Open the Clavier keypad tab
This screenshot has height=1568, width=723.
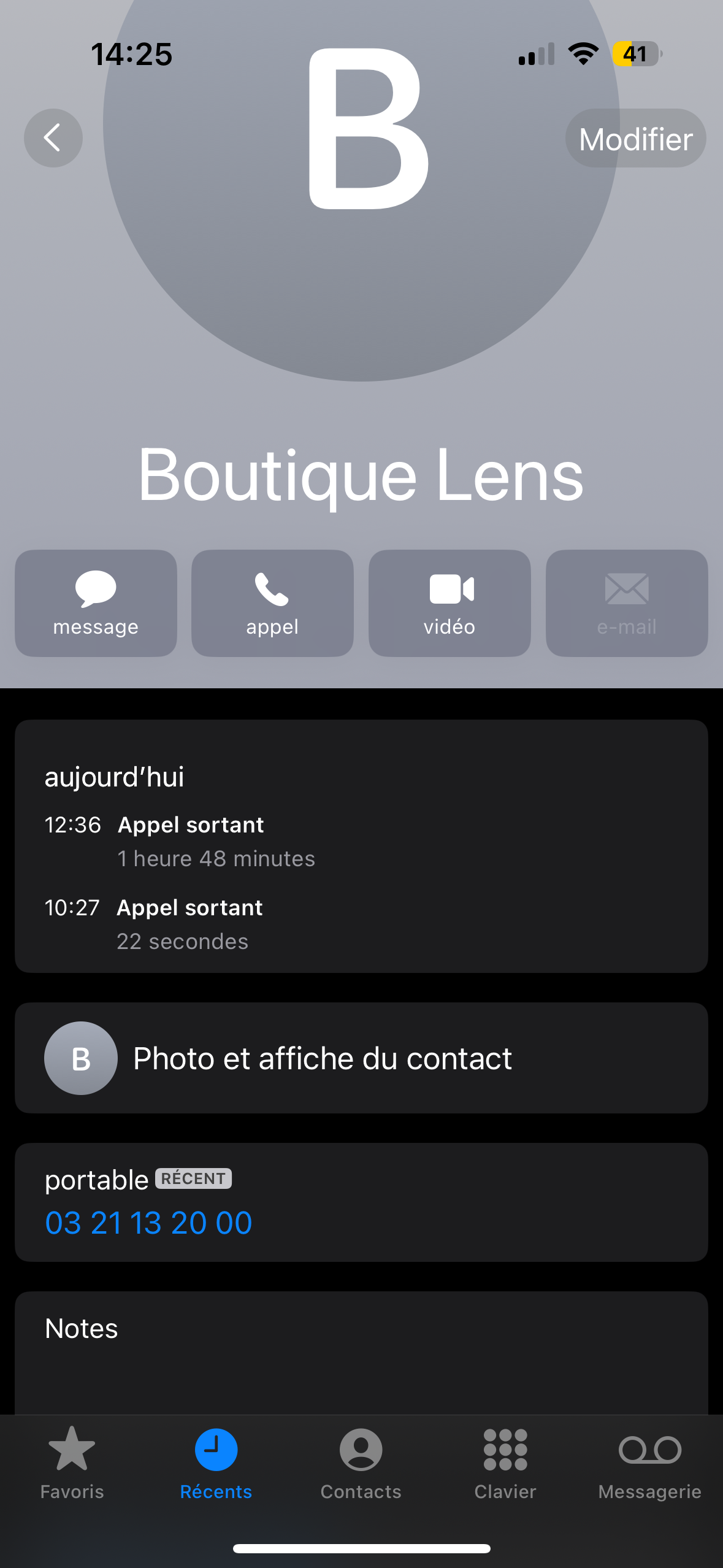coord(505,1462)
